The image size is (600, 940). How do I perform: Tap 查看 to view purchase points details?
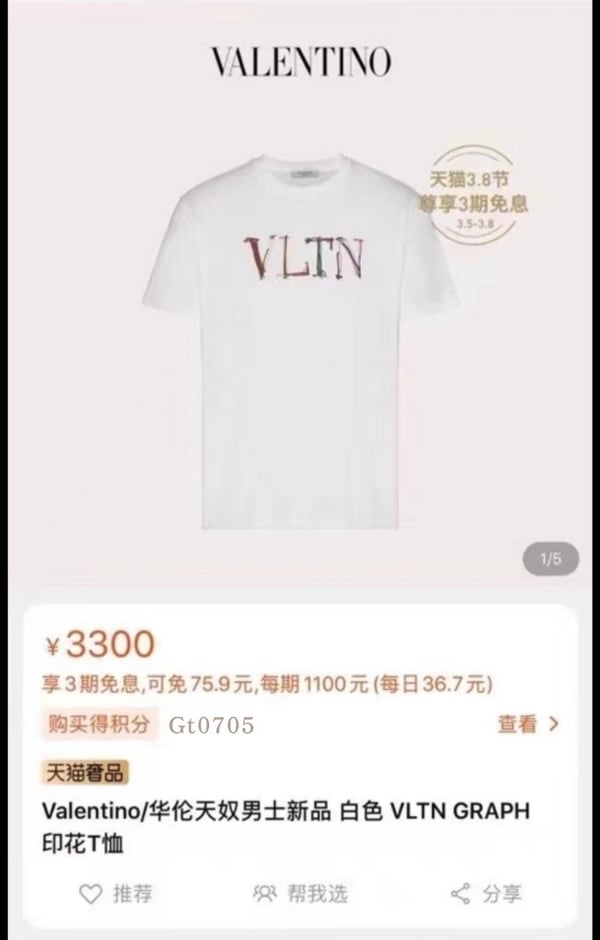coord(528,724)
